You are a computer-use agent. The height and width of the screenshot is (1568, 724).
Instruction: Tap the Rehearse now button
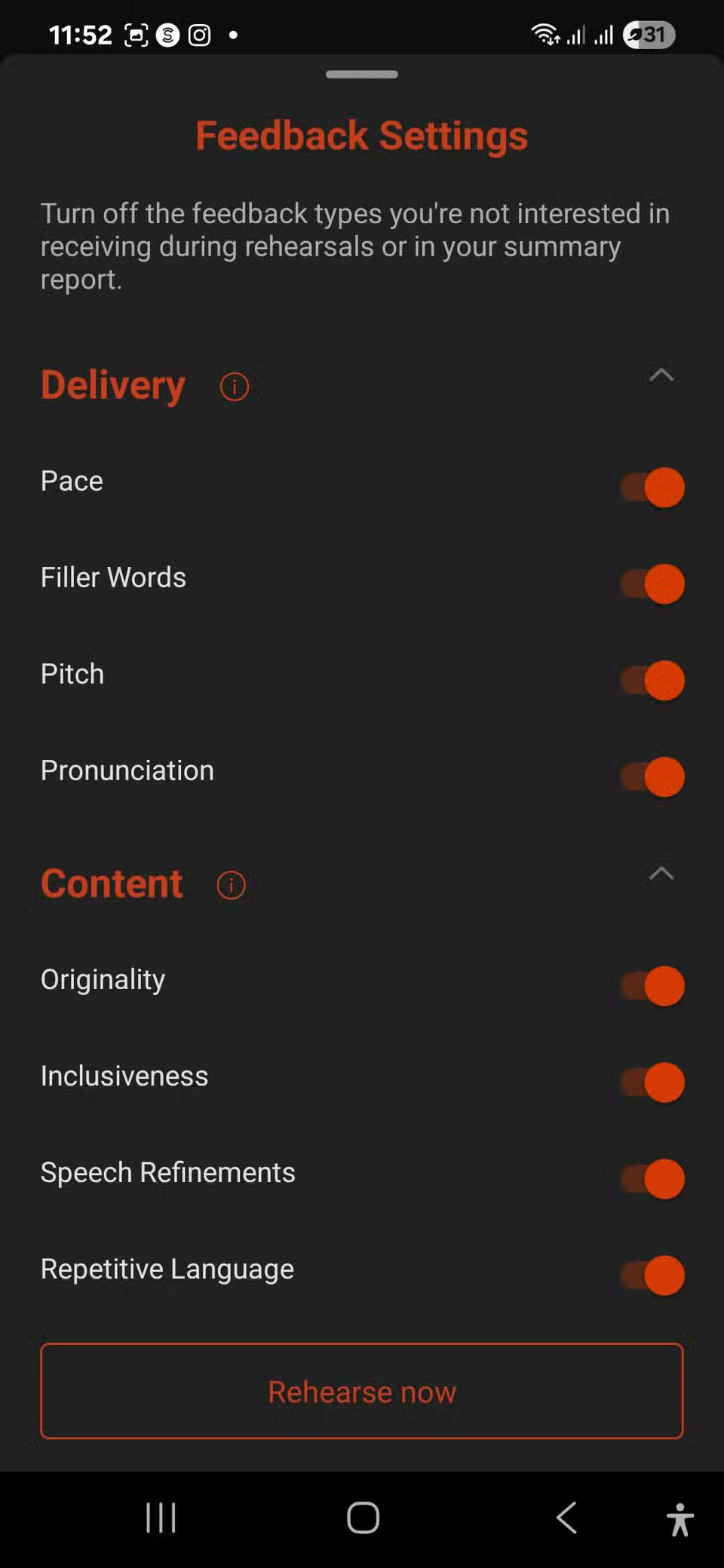coord(362,1392)
